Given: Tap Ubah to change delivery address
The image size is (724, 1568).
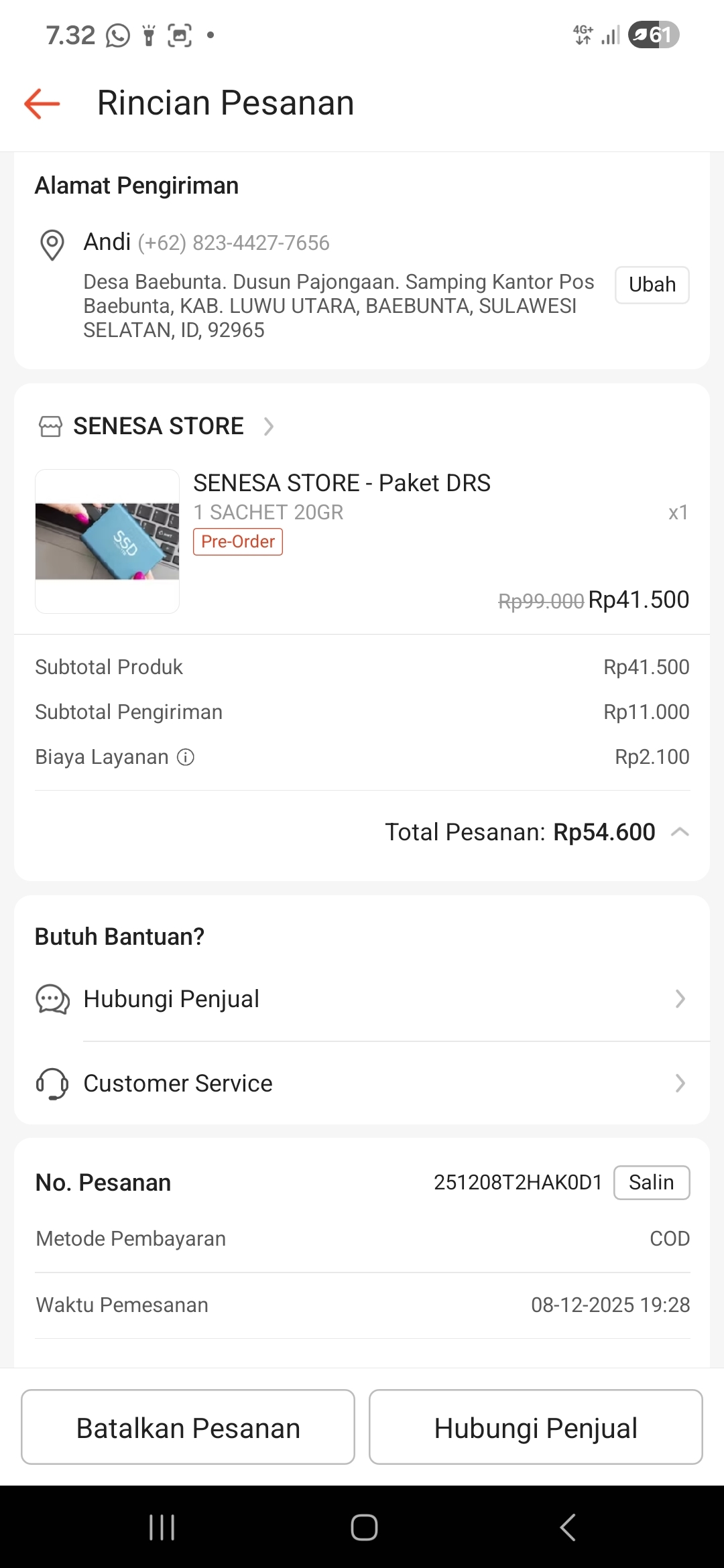Looking at the screenshot, I should pos(652,285).
